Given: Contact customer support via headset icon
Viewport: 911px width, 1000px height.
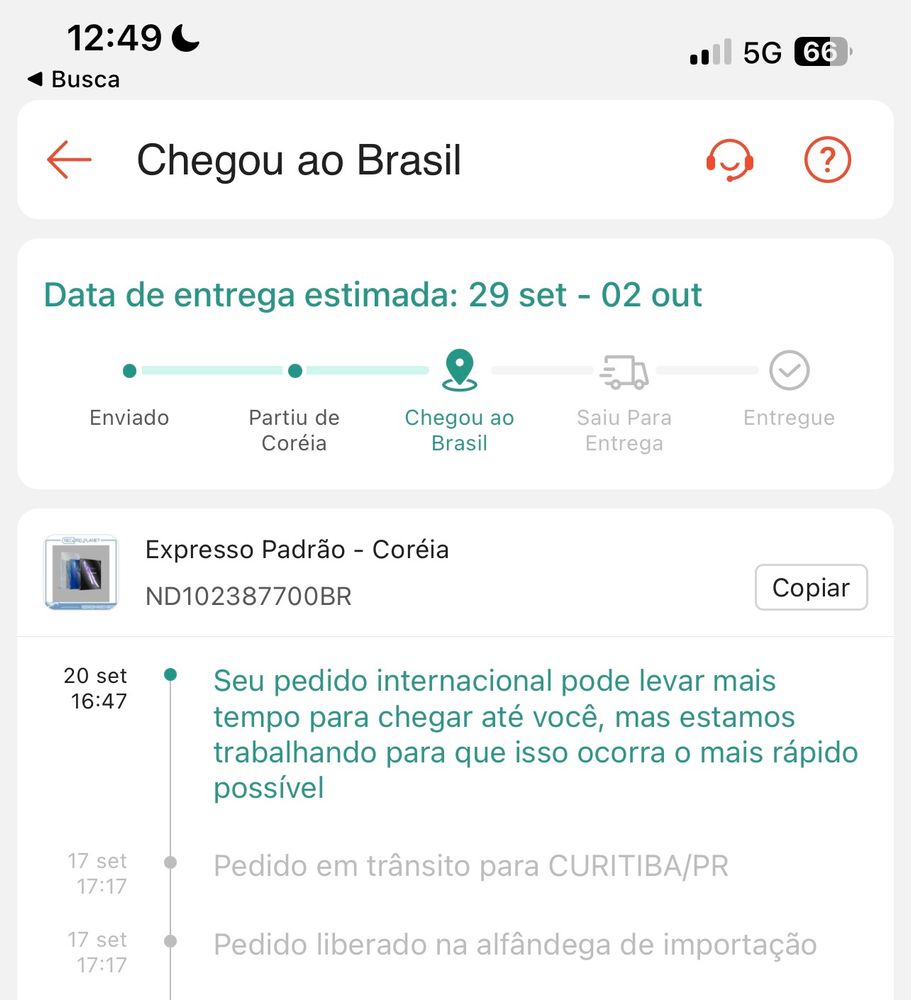Looking at the screenshot, I should pyautogui.click(x=729, y=160).
